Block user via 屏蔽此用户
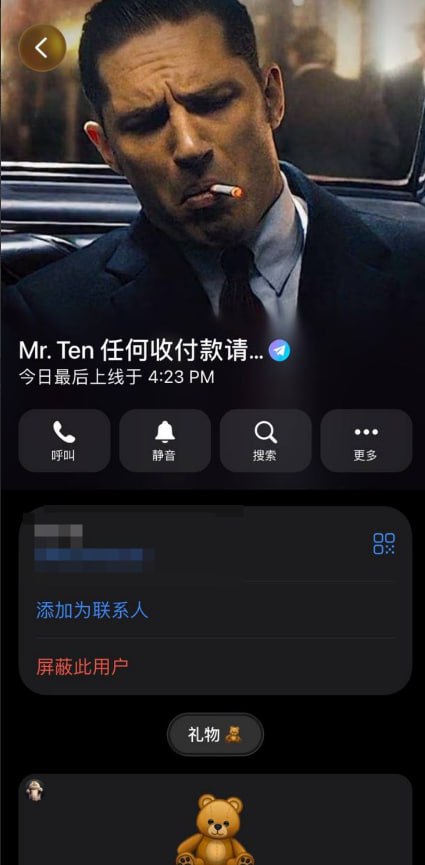 (x=82, y=666)
